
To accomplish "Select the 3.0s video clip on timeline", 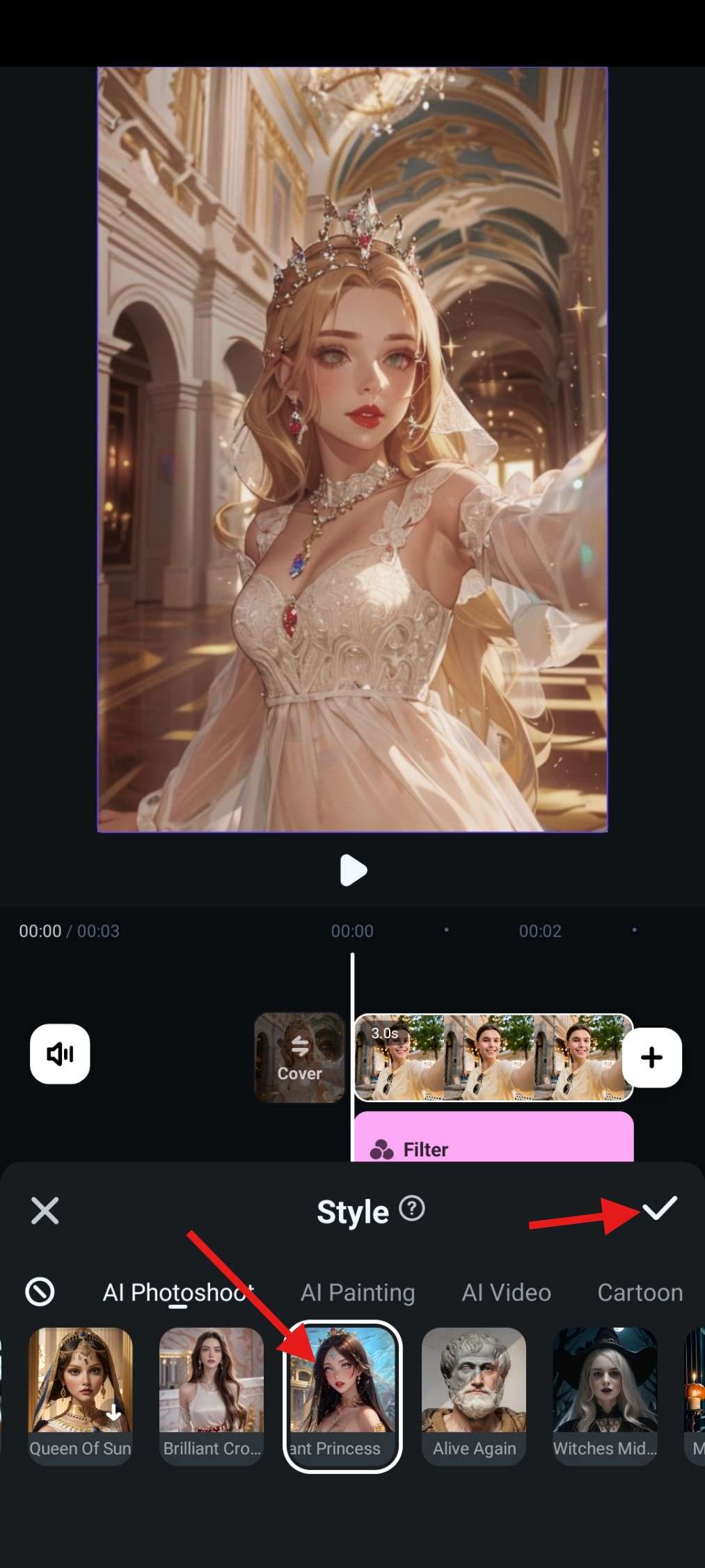I will click(x=493, y=1058).
